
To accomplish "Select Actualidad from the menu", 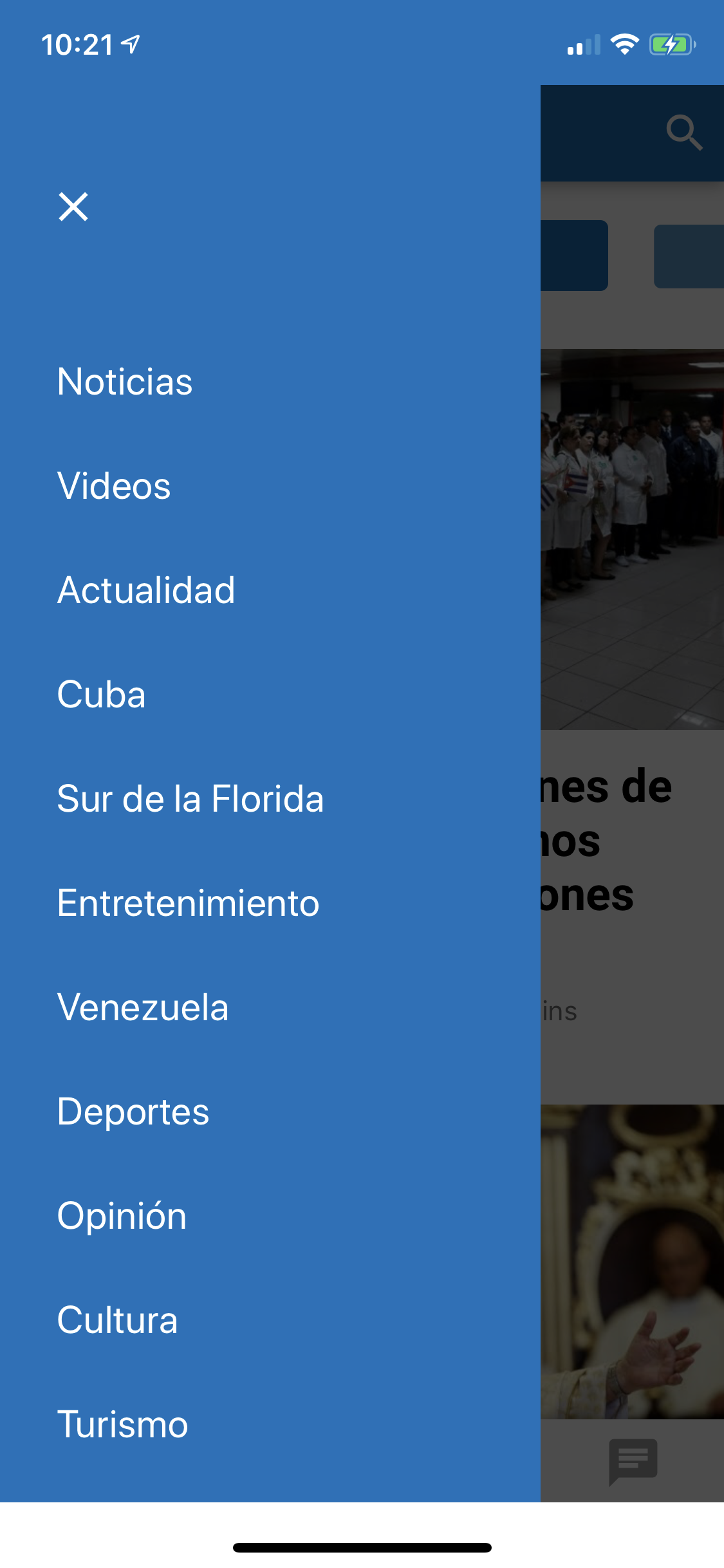I will point(146,590).
